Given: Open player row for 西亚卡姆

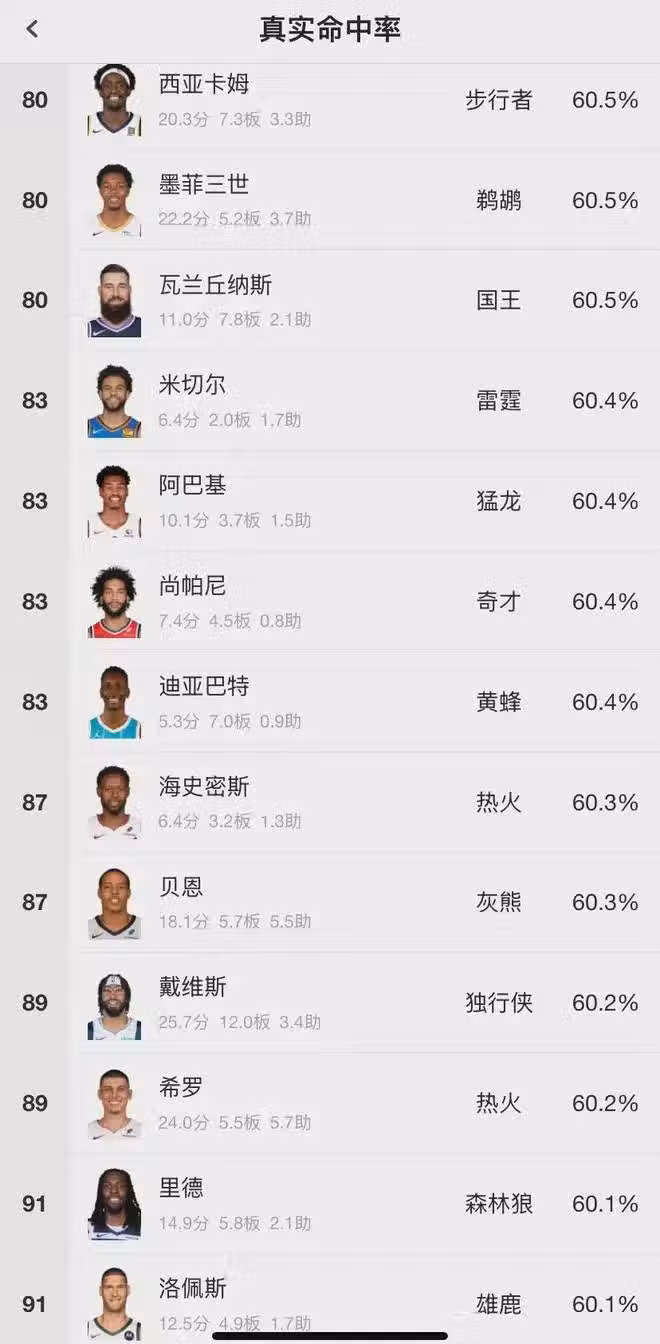Looking at the screenshot, I should [330, 101].
